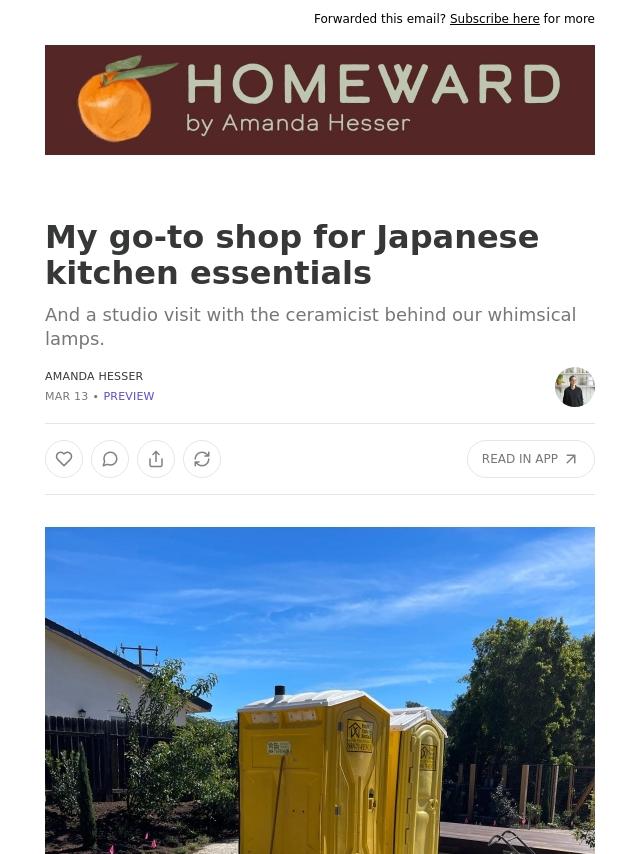The width and height of the screenshot is (640, 854).
Task: Open the Homeward by Amanda Hesser banner
Action: coord(320,100)
